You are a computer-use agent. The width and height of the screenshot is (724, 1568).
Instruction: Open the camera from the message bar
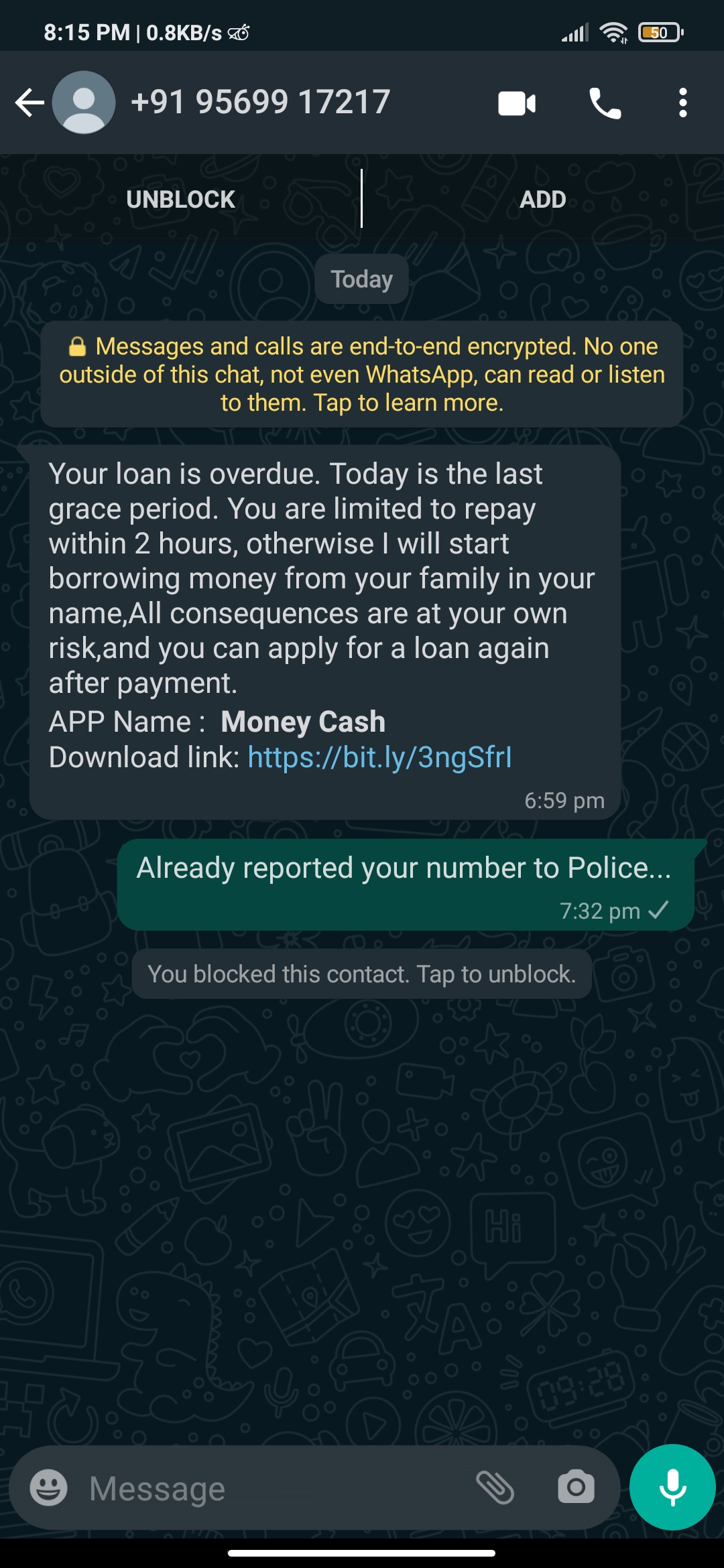click(x=576, y=1488)
